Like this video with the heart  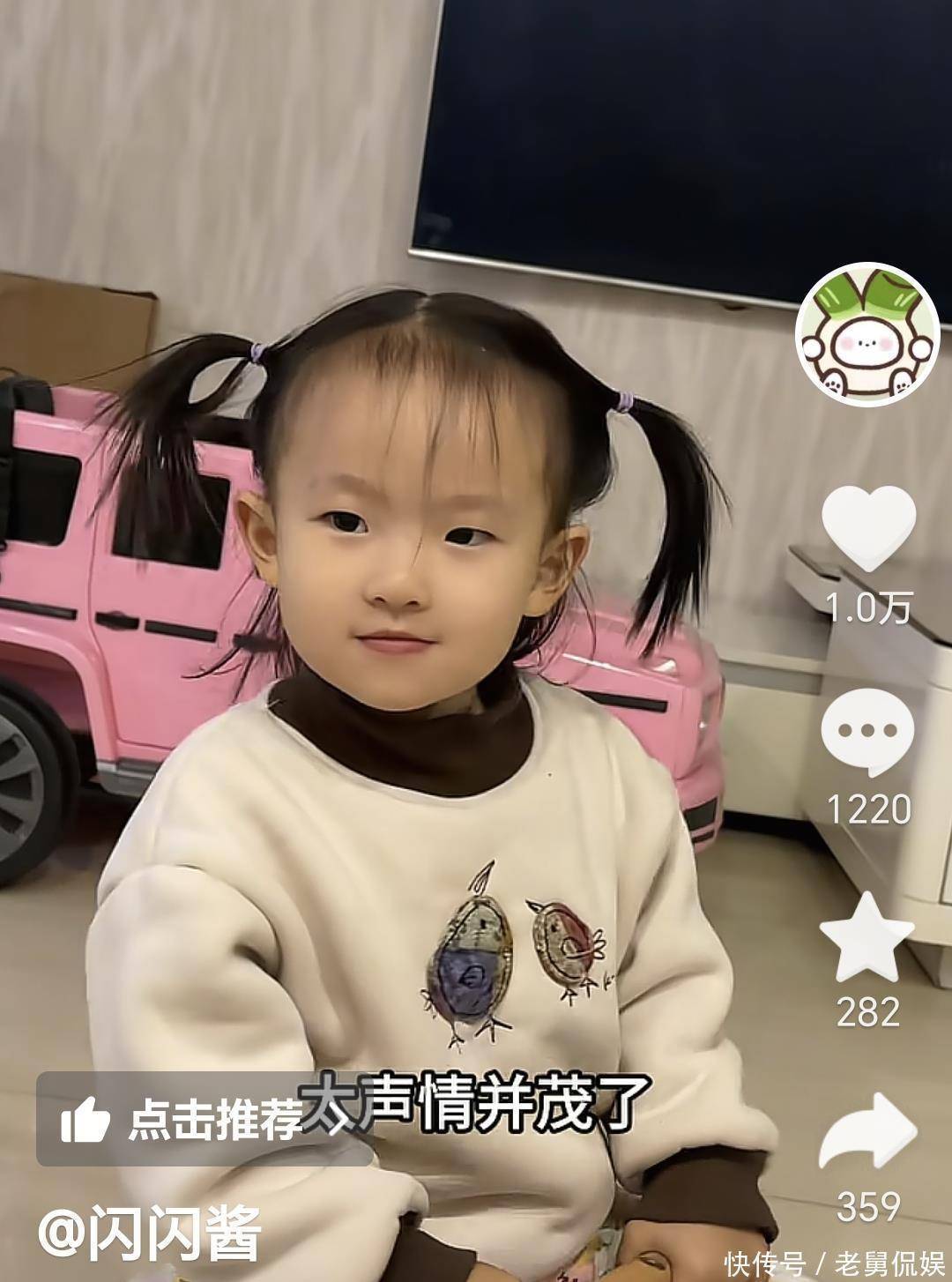point(868,528)
